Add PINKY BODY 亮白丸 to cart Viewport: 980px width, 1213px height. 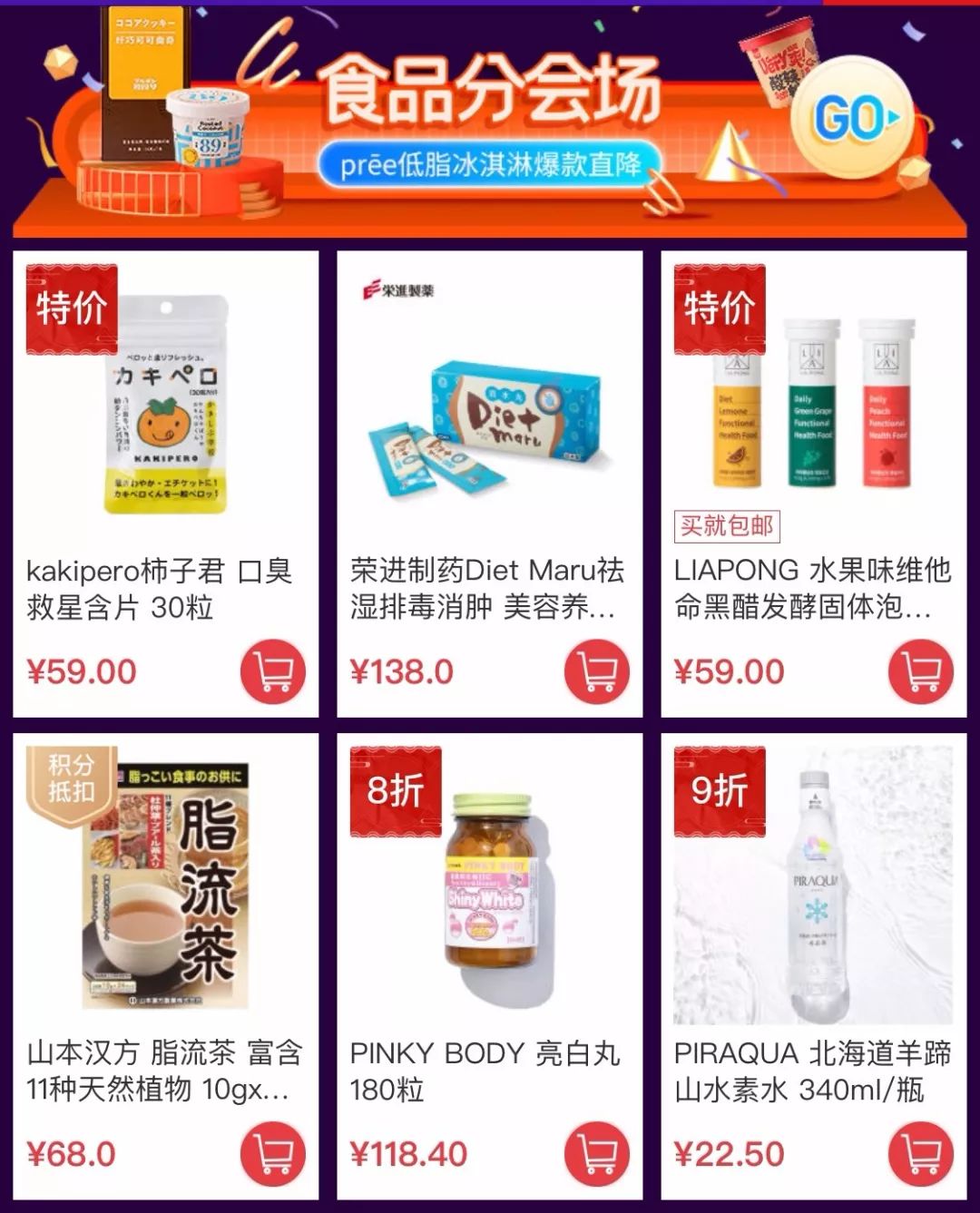(596, 1154)
